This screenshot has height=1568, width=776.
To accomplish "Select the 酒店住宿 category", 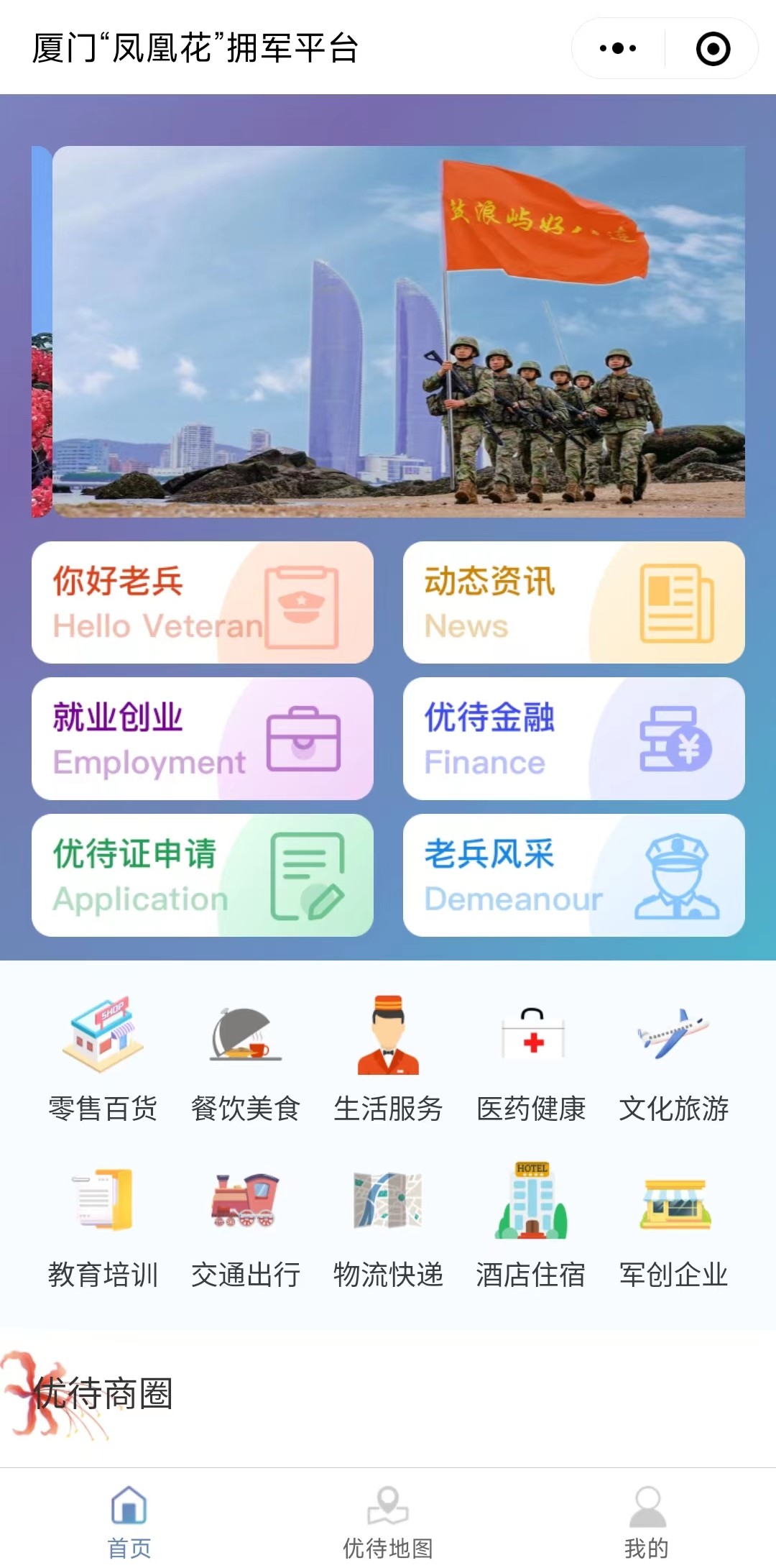I will coord(531,1224).
